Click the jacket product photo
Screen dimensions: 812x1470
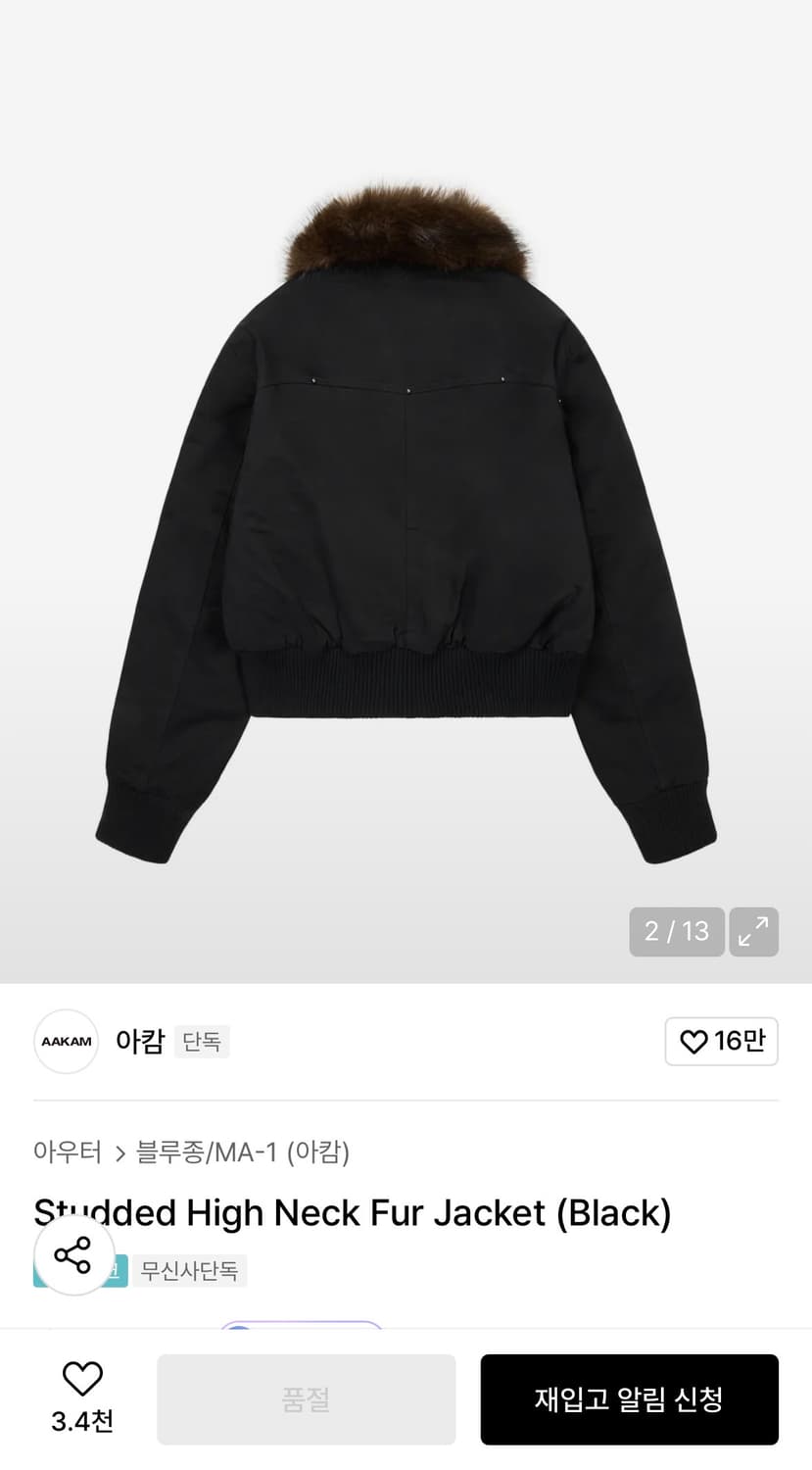coord(406,490)
